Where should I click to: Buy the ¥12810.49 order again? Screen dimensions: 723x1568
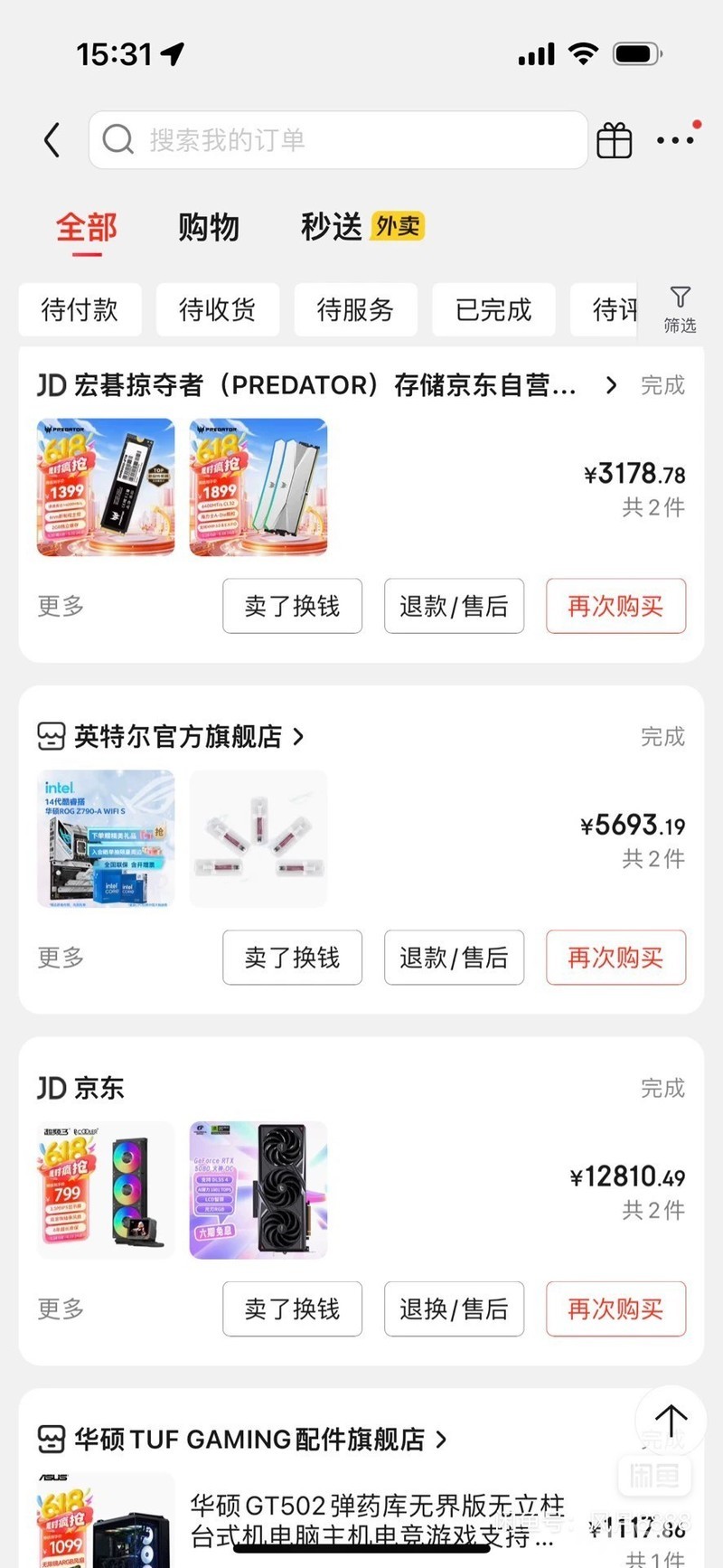coord(615,1308)
